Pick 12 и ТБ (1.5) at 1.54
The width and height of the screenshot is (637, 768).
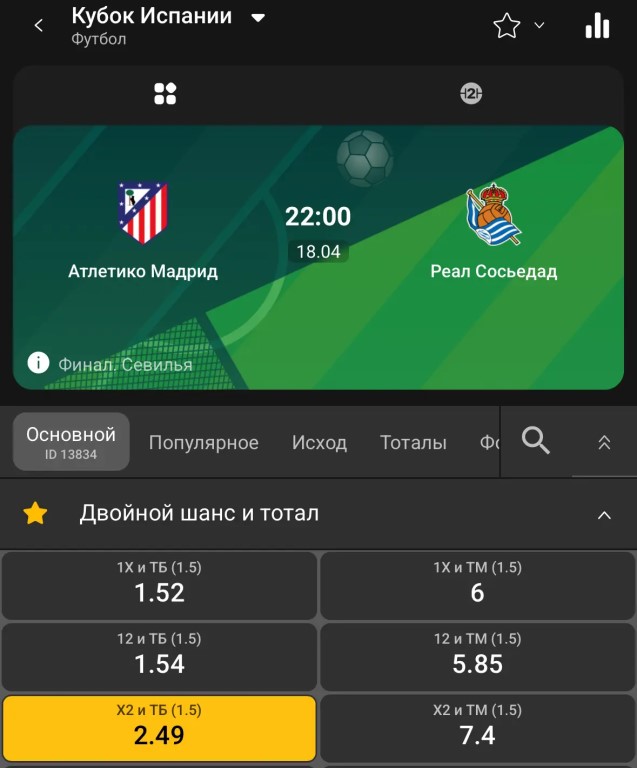[159, 656]
